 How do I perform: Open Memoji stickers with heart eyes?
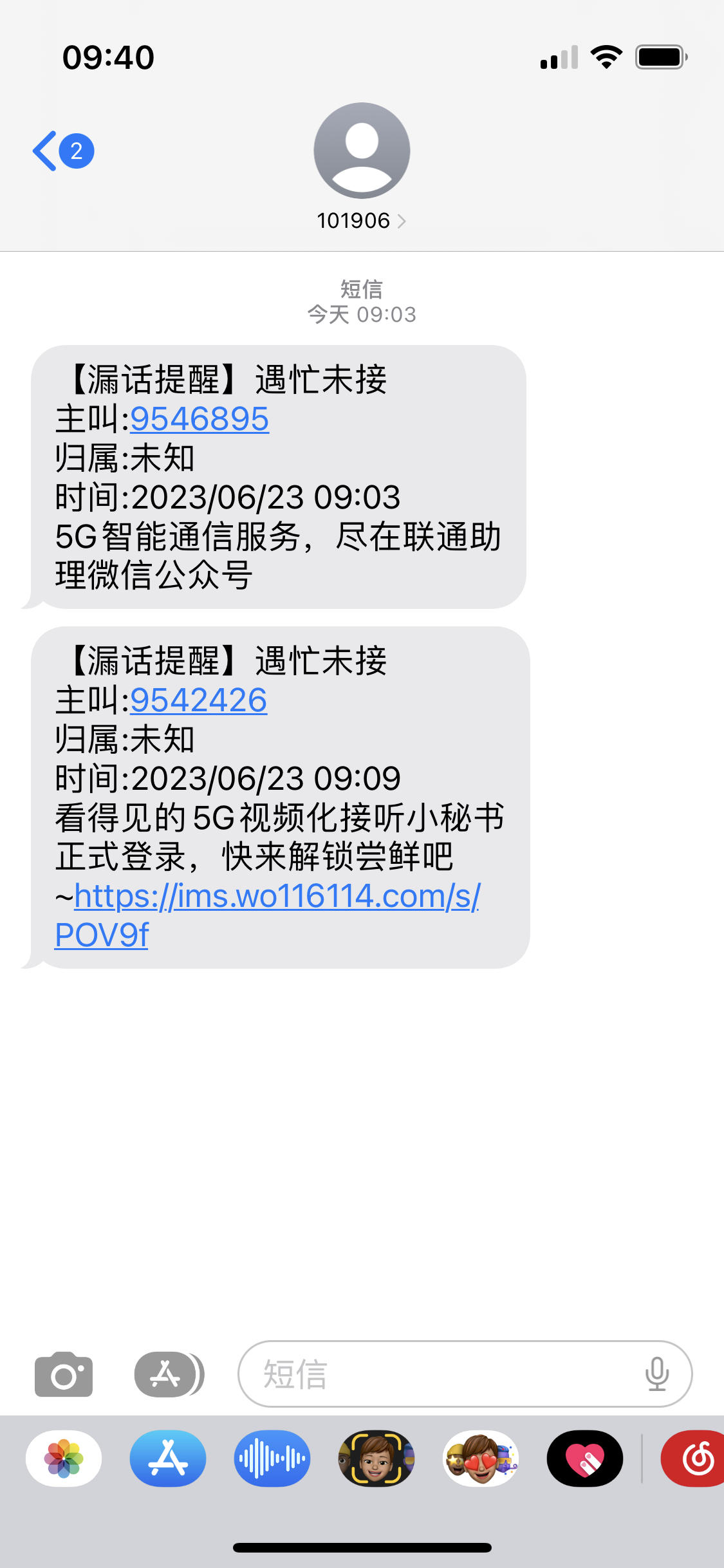481,1459
